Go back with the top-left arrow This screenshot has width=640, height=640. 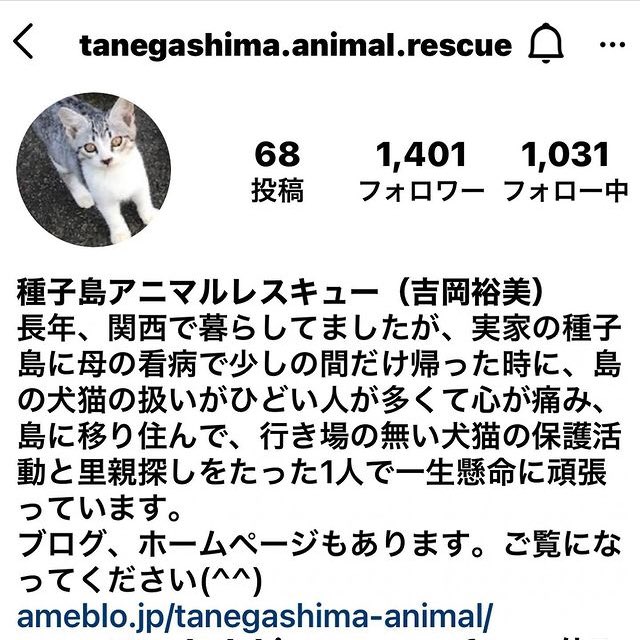coord(23,41)
